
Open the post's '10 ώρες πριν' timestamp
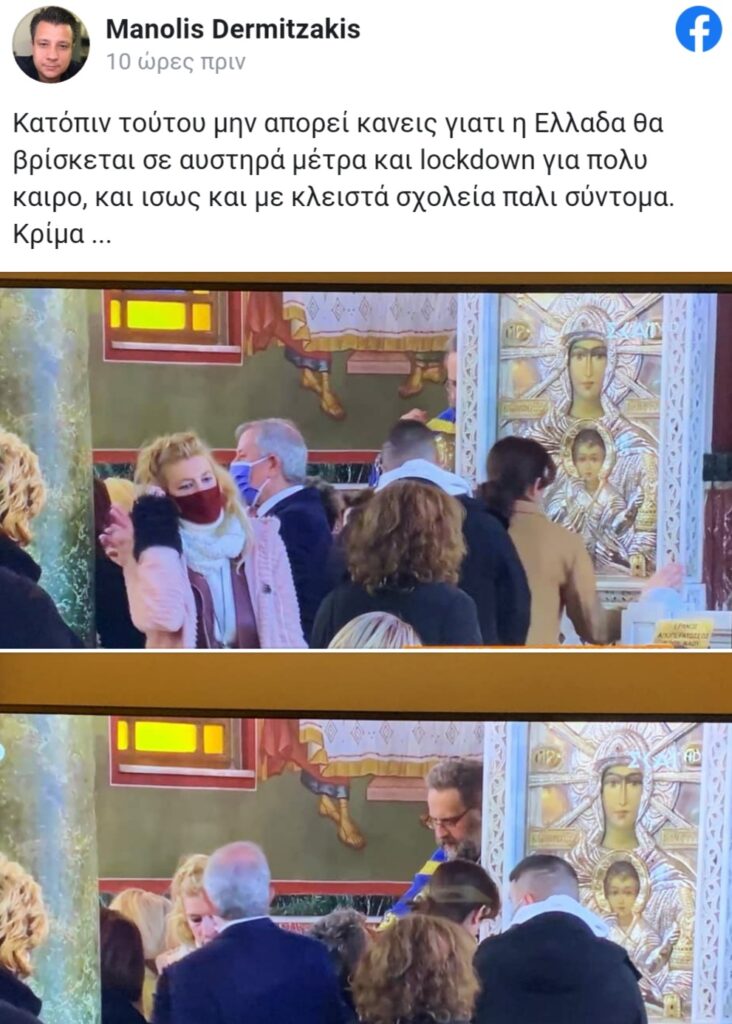175,62
